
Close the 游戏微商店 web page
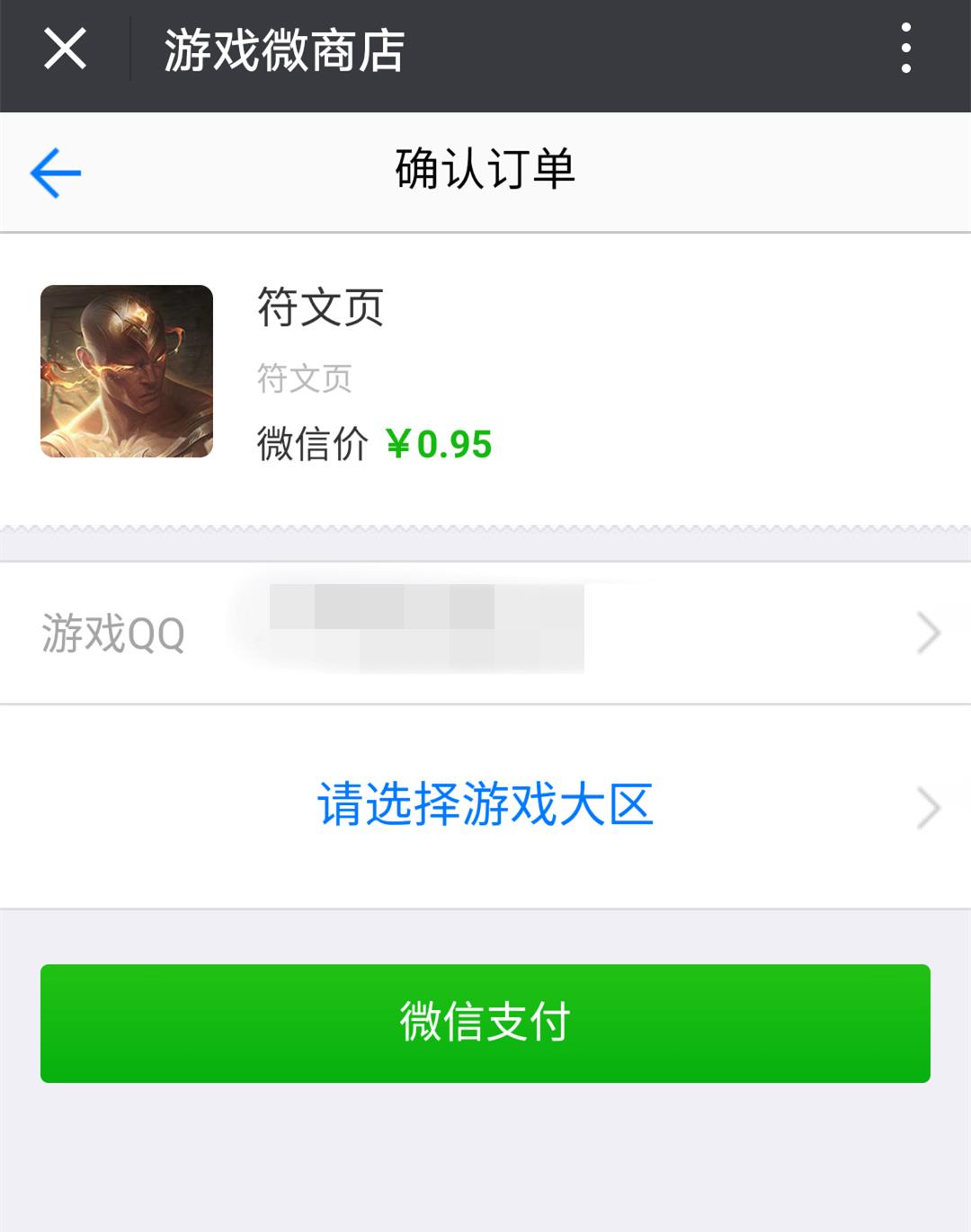tap(65, 49)
